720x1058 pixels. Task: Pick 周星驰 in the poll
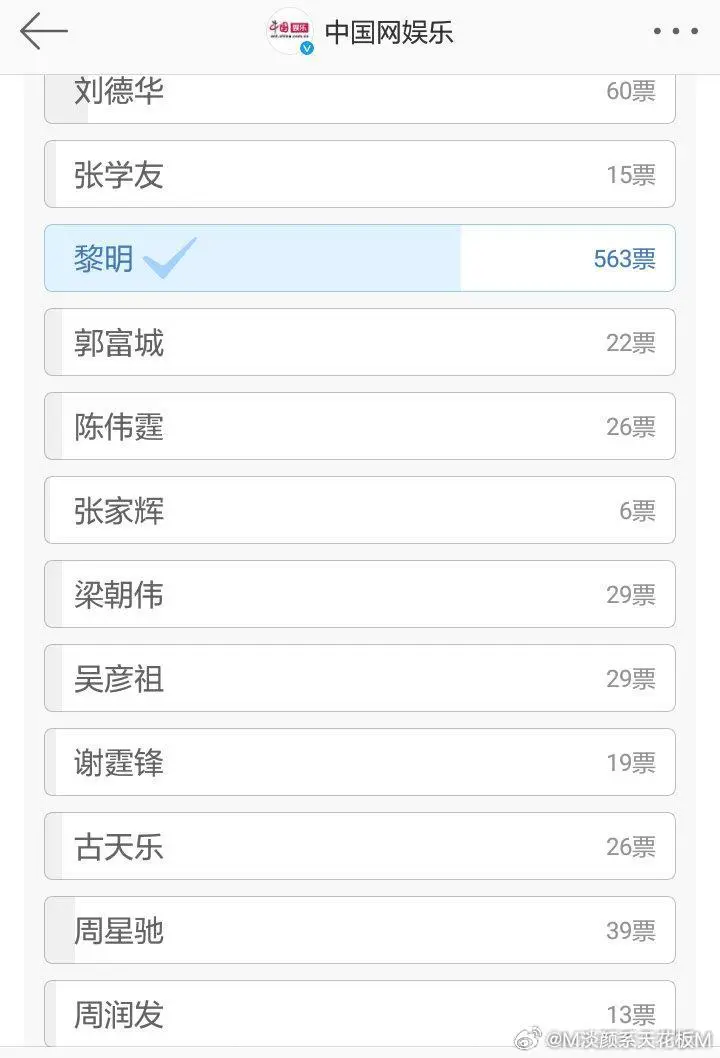tap(359, 931)
